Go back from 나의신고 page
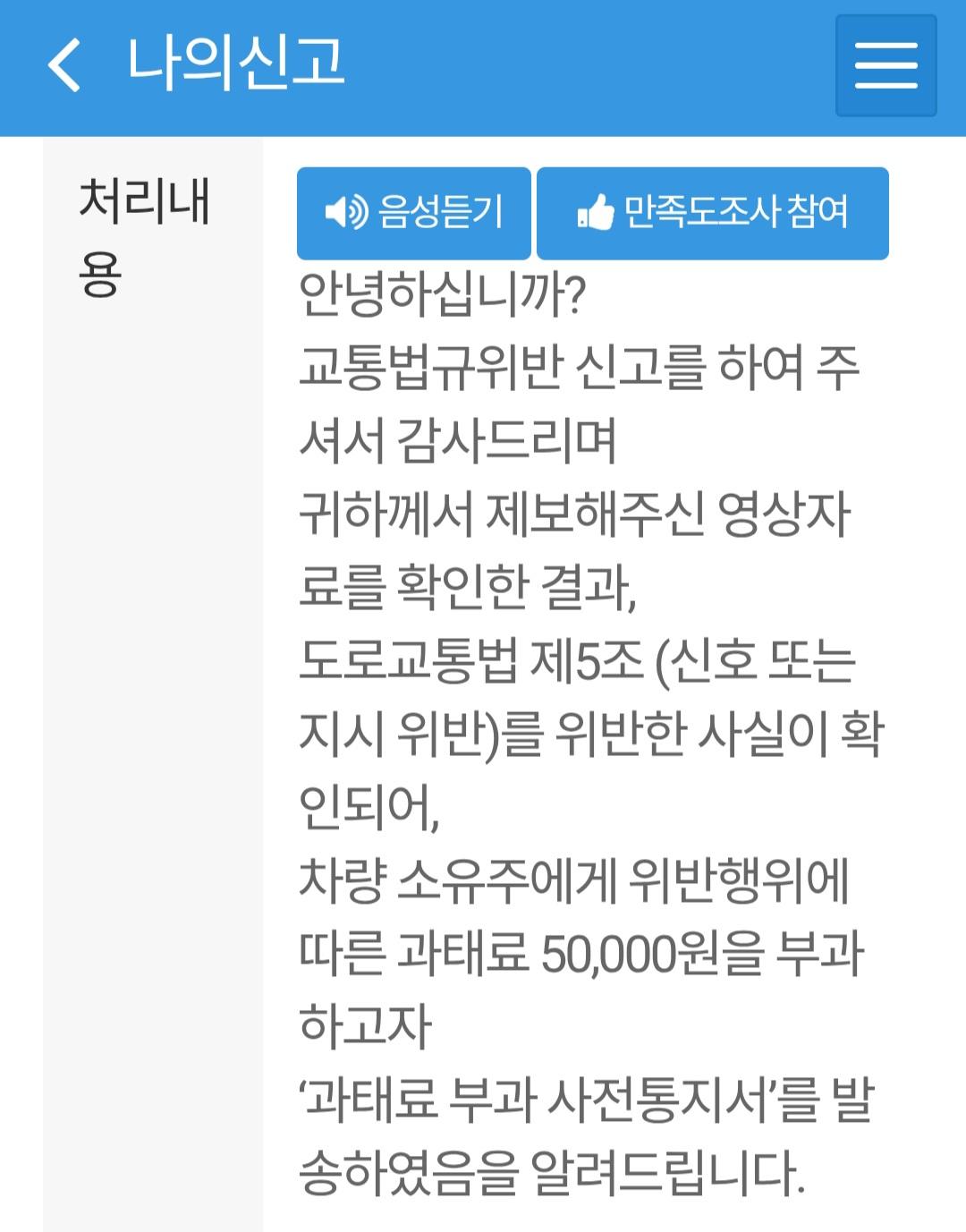The image size is (966, 1232). pos(64,64)
